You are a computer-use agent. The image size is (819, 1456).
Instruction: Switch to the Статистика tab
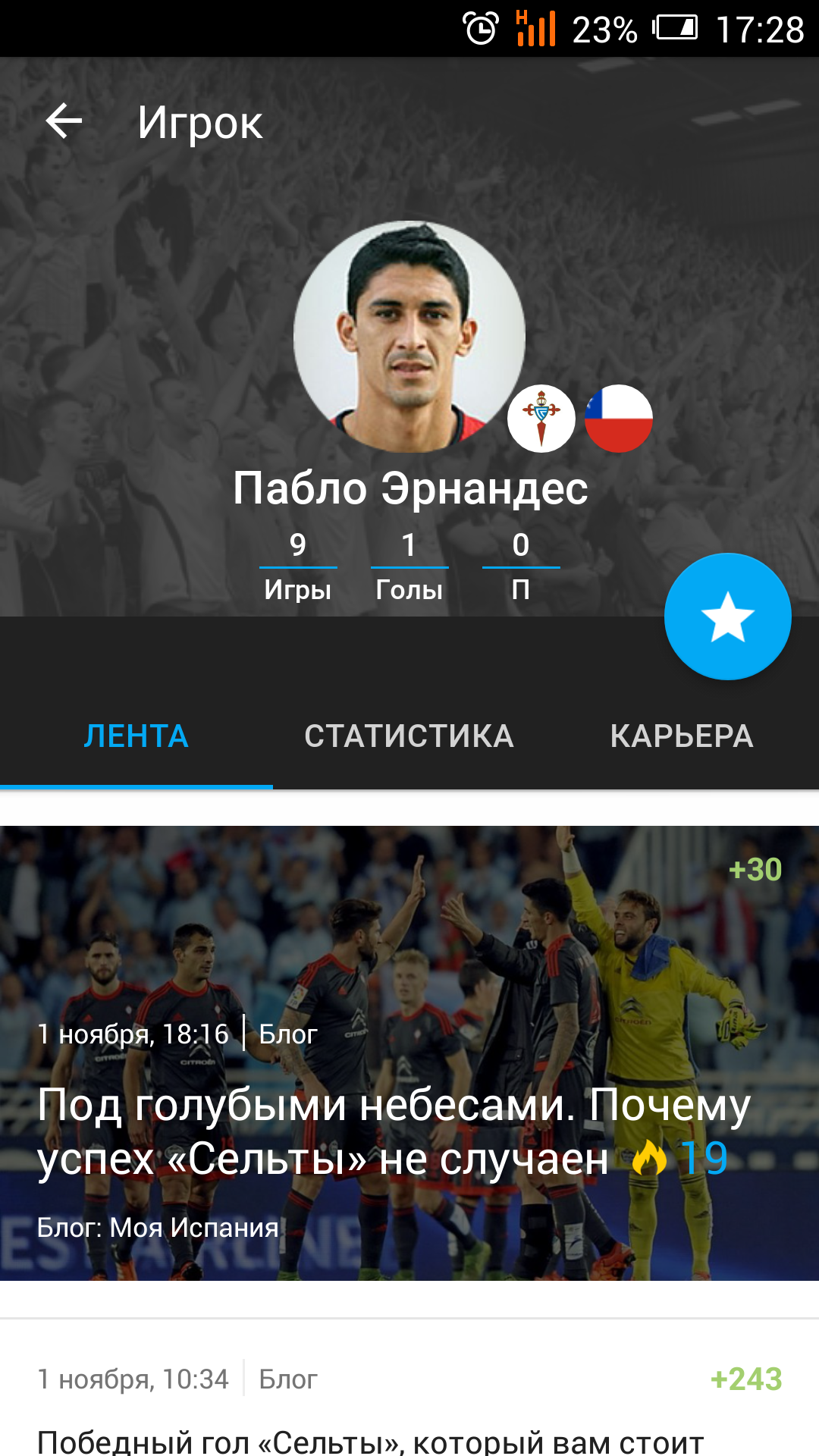coord(409,736)
